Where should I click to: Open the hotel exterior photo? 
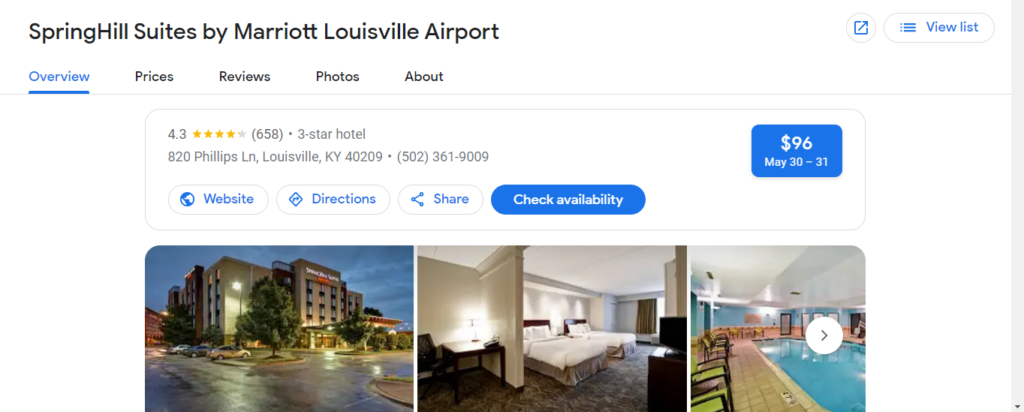(279, 328)
